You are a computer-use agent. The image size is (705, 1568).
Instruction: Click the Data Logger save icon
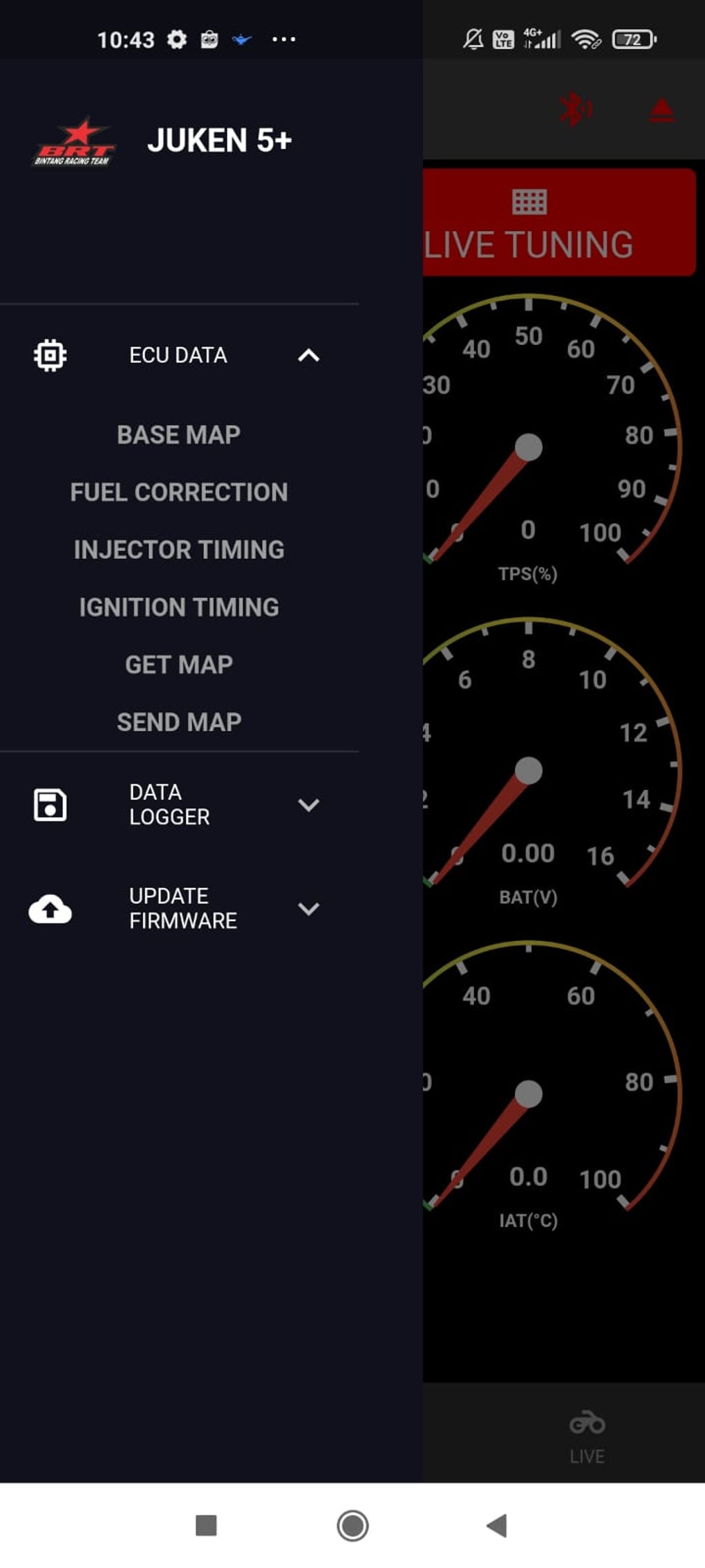click(48, 804)
